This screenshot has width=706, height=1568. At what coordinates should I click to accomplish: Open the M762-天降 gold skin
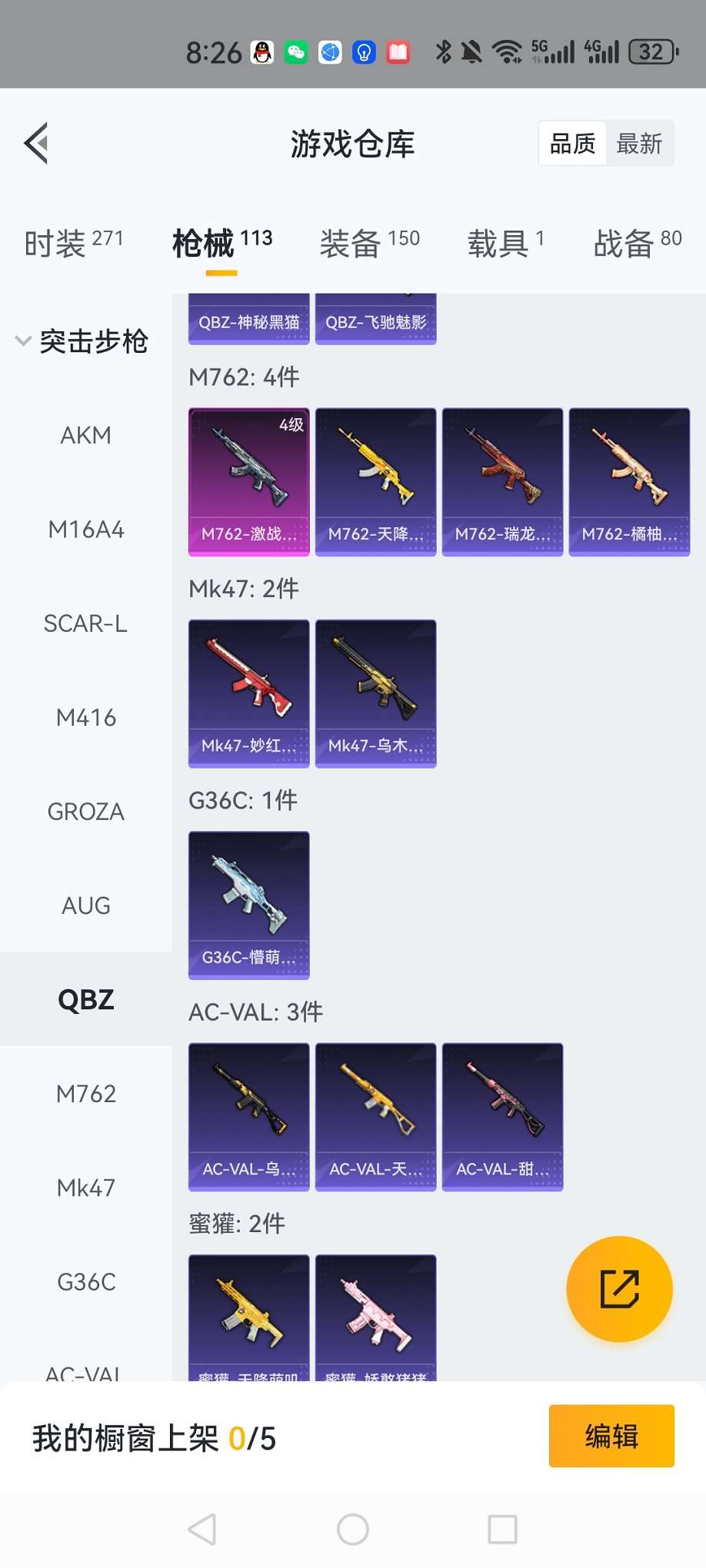tap(375, 481)
